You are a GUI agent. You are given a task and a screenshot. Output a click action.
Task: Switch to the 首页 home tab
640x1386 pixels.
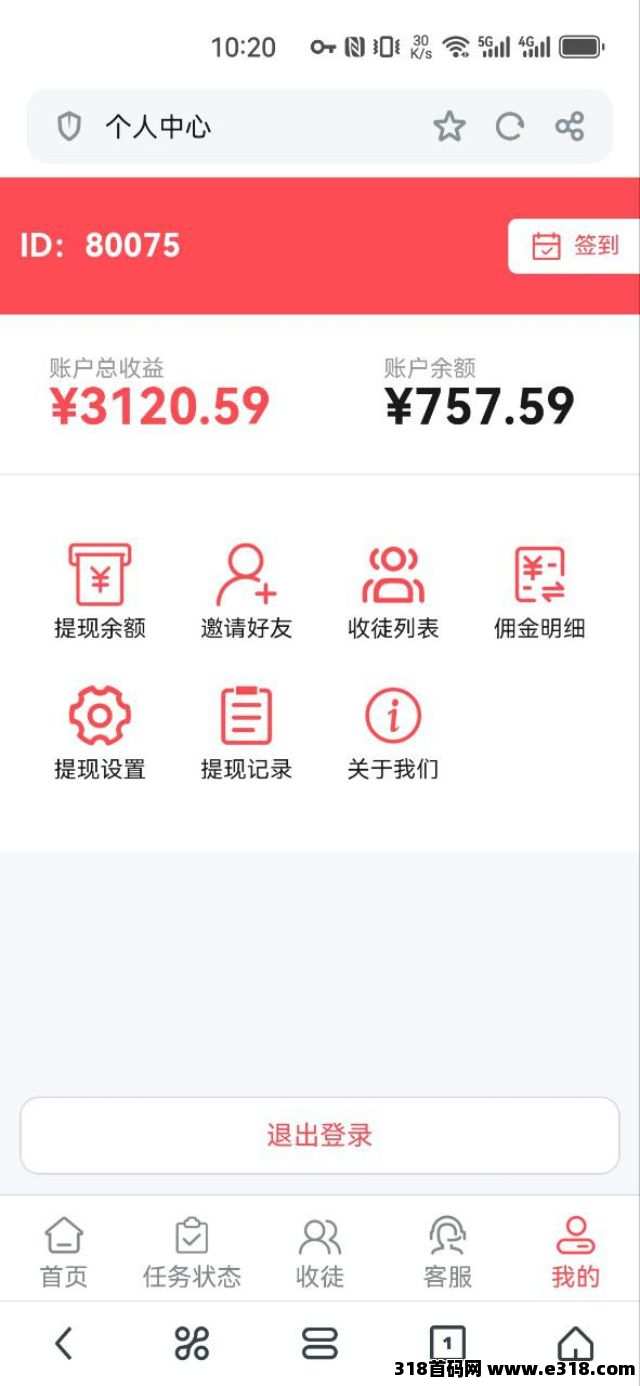point(64,1252)
